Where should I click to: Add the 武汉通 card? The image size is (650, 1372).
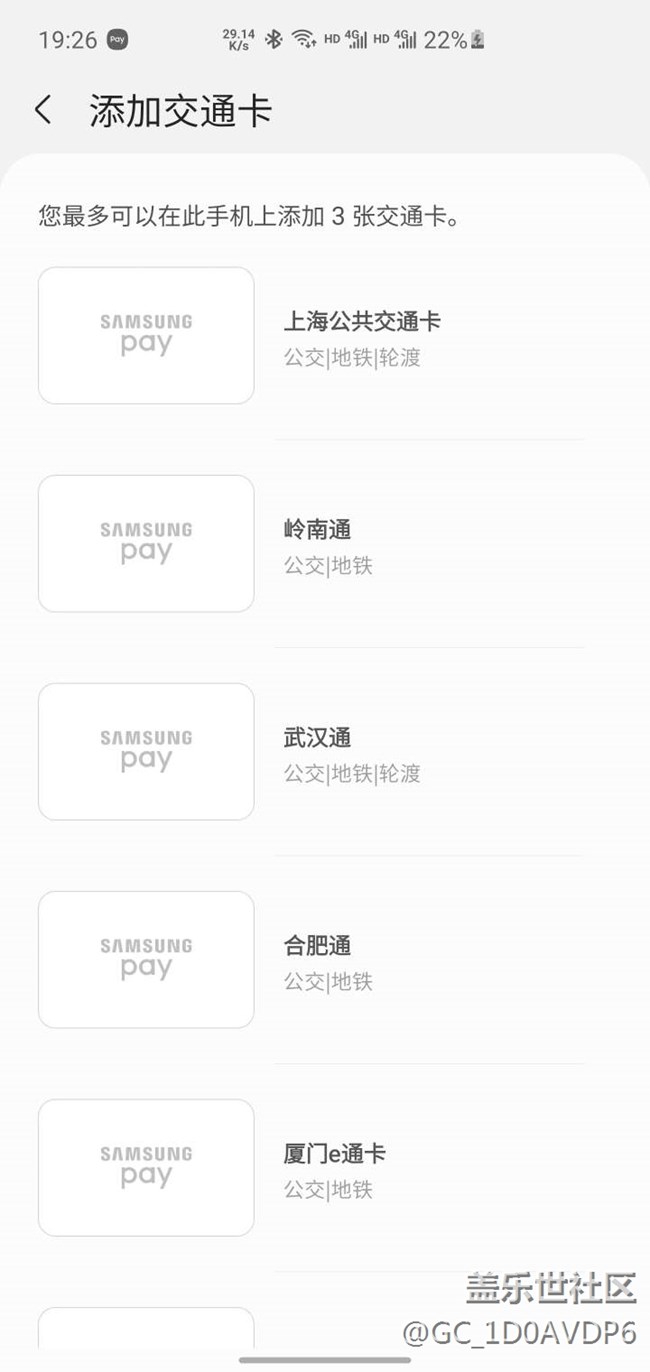(x=318, y=739)
